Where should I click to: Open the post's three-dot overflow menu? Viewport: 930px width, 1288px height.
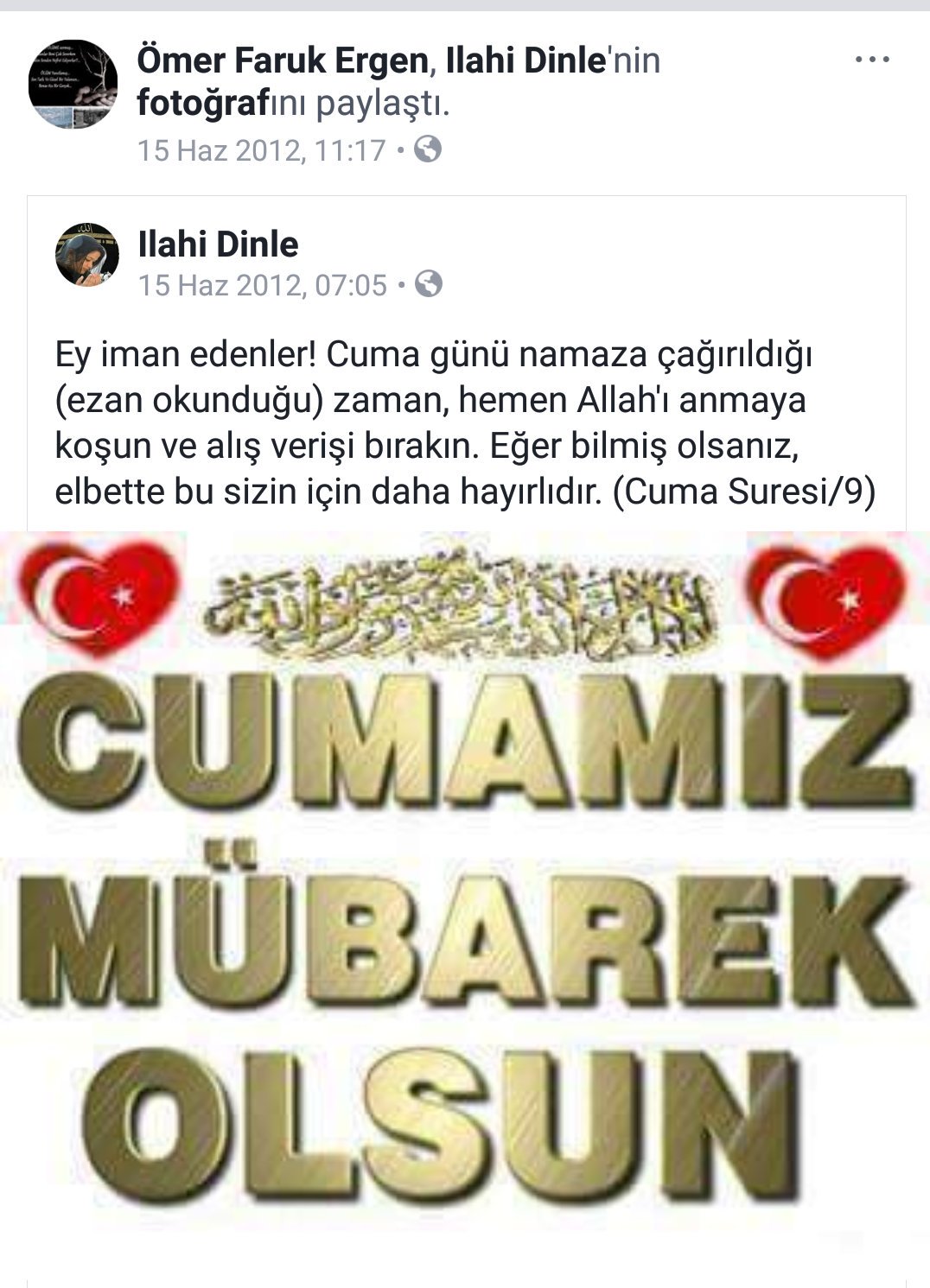click(872, 60)
